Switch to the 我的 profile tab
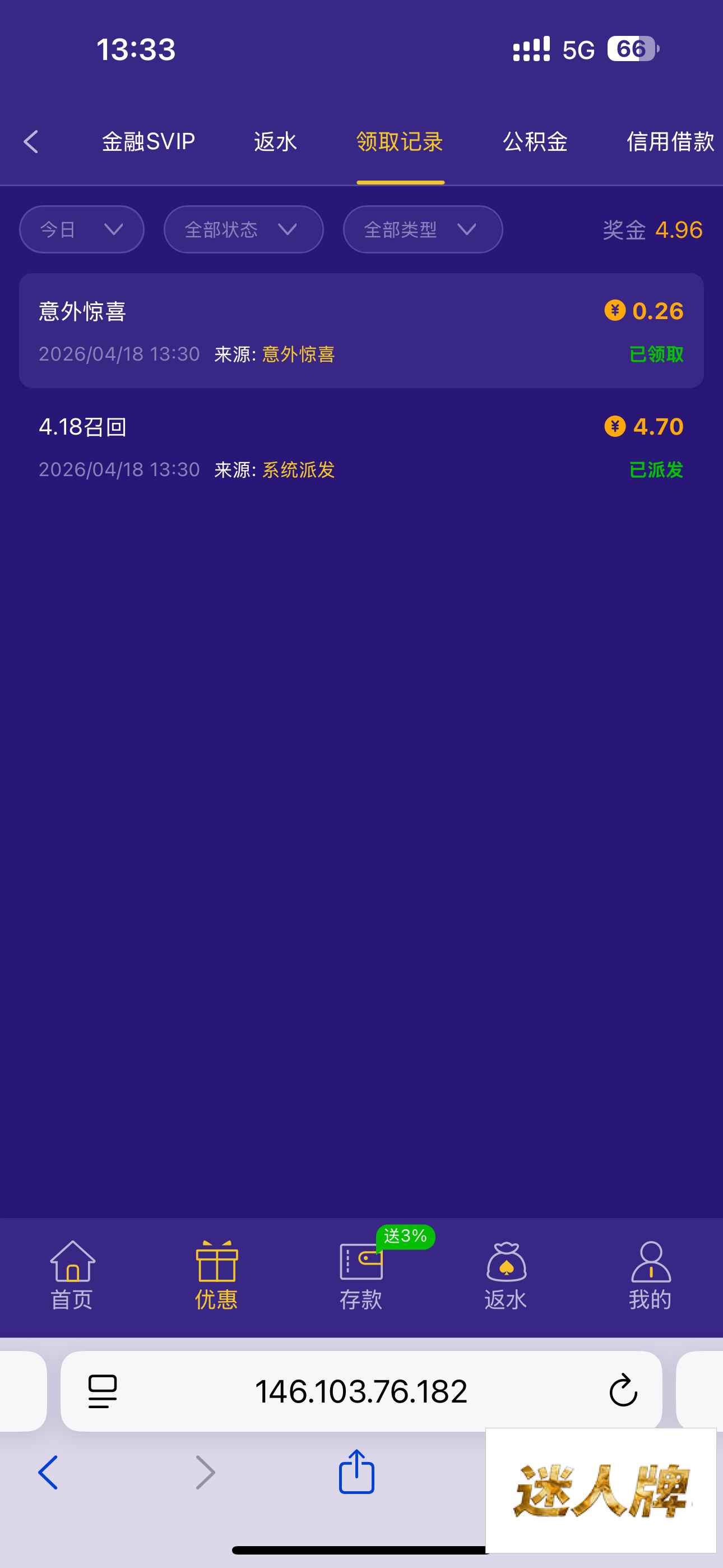Image resolution: width=723 pixels, height=1568 pixels. pyautogui.click(x=650, y=1276)
